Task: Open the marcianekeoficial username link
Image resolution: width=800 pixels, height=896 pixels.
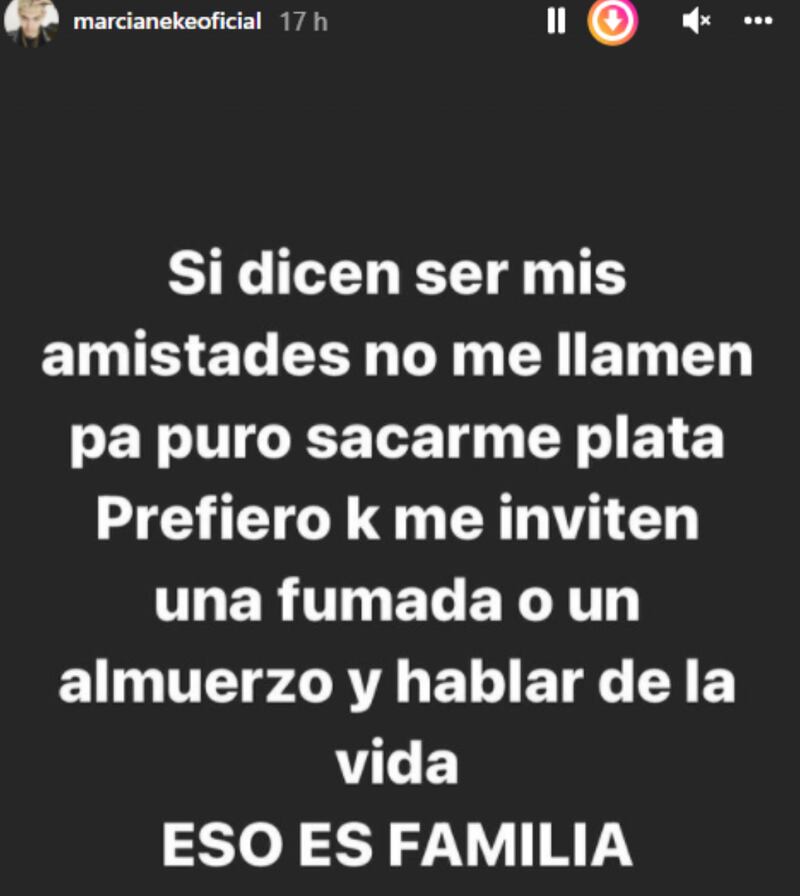Action: (168, 21)
